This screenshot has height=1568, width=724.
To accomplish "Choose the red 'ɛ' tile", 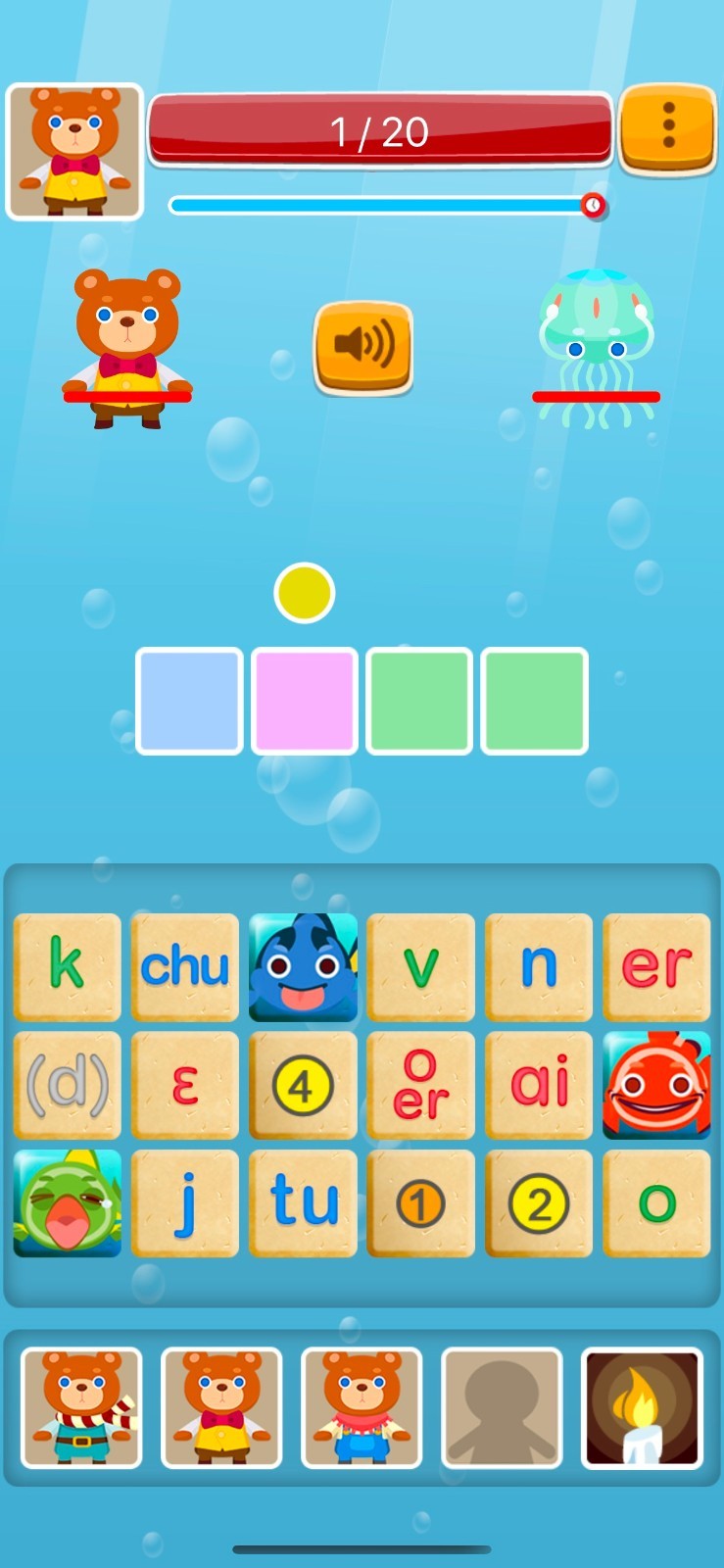I will tap(184, 1085).
